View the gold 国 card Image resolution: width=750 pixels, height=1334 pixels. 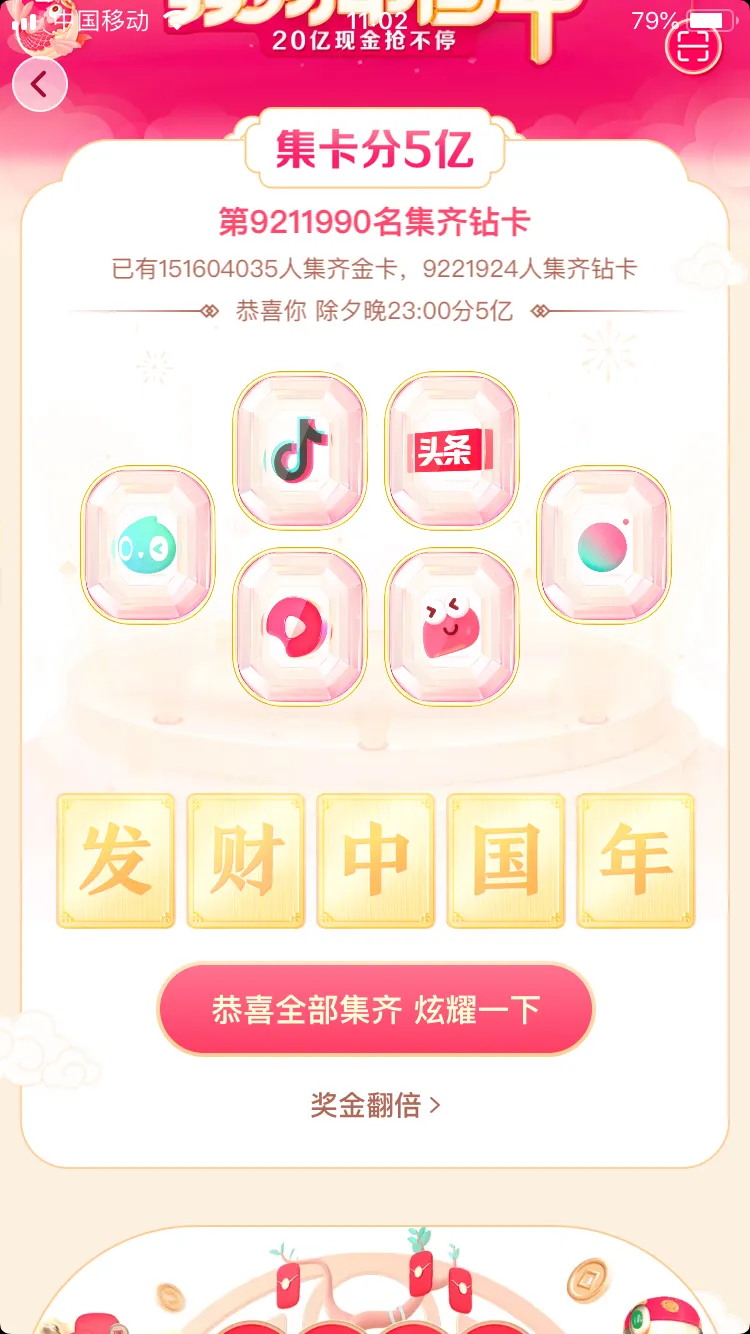[506, 861]
